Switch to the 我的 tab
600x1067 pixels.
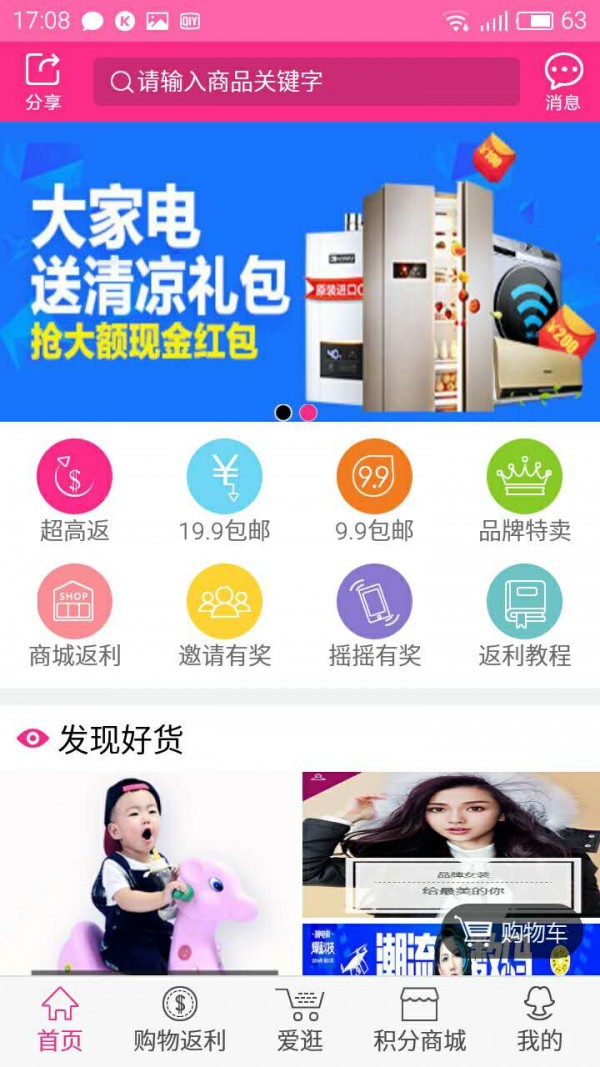click(x=540, y=1021)
